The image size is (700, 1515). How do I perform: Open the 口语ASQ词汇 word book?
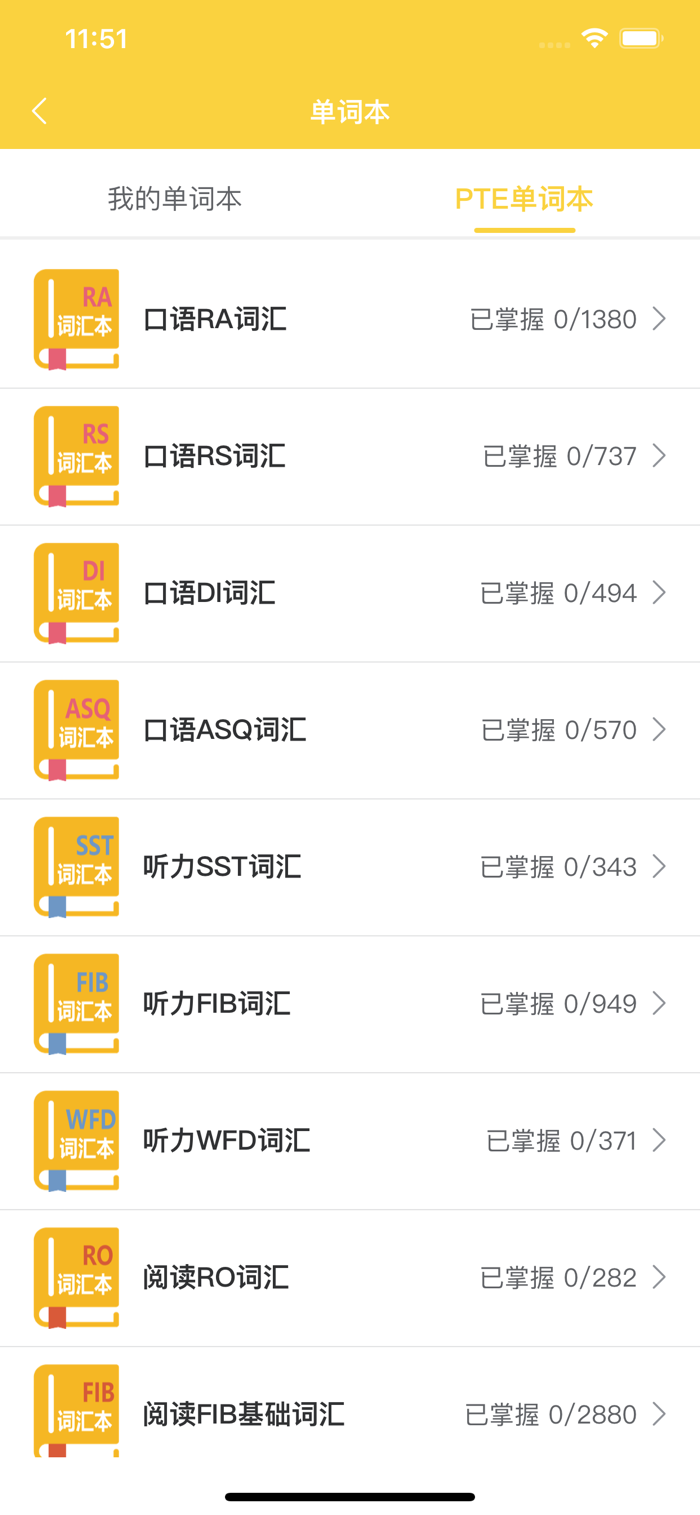[350, 731]
